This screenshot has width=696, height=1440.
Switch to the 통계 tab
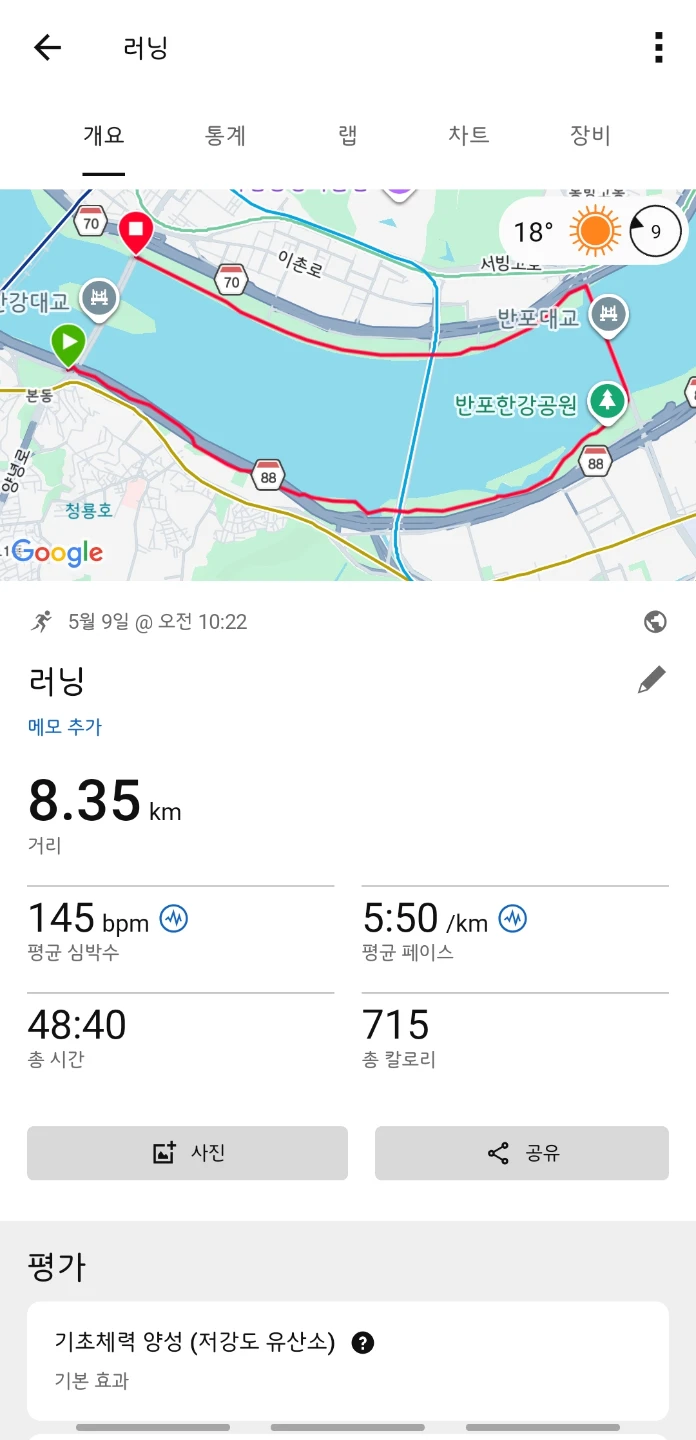point(225,135)
